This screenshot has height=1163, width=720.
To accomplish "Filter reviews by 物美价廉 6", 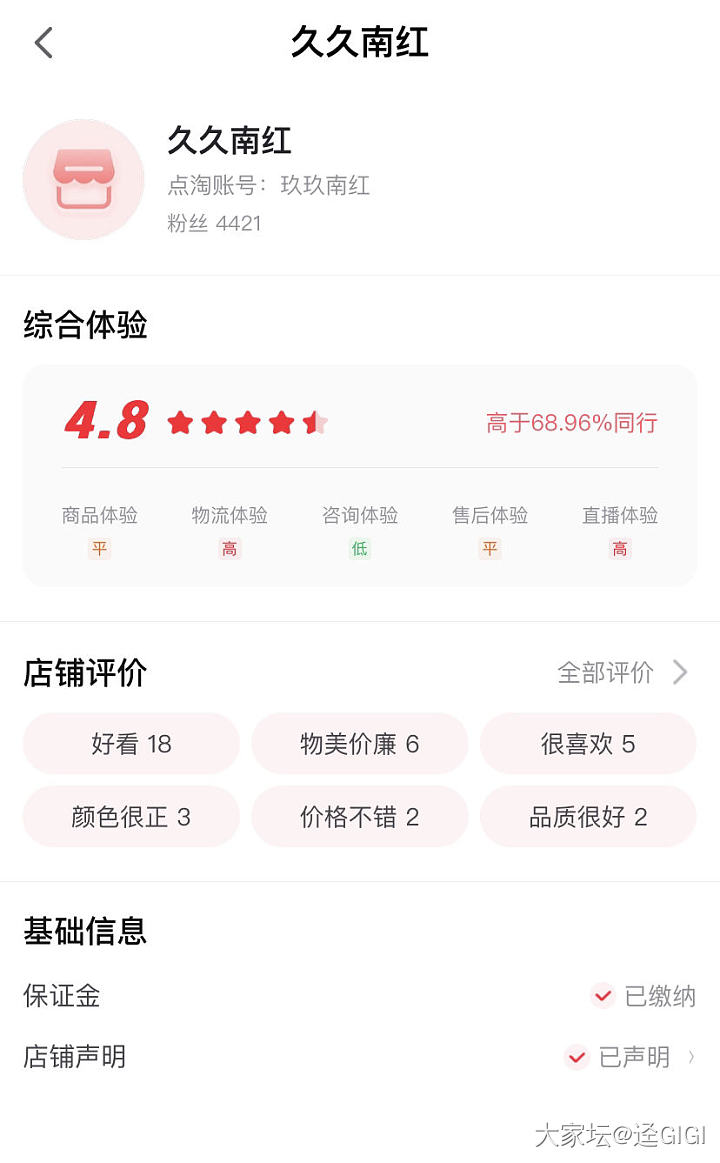I will pyautogui.click(x=360, y=744).
